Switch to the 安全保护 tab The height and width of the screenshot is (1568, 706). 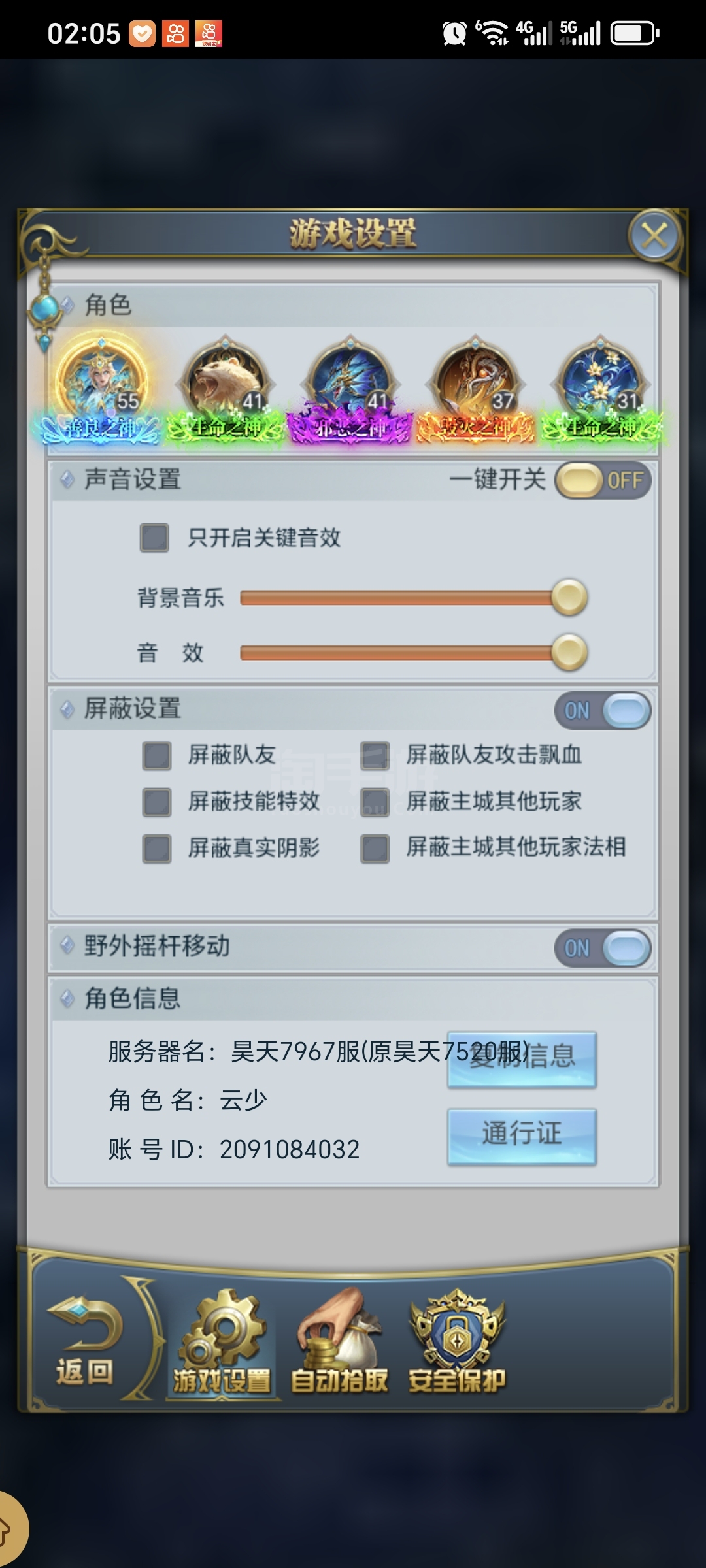click(457, 1343)
